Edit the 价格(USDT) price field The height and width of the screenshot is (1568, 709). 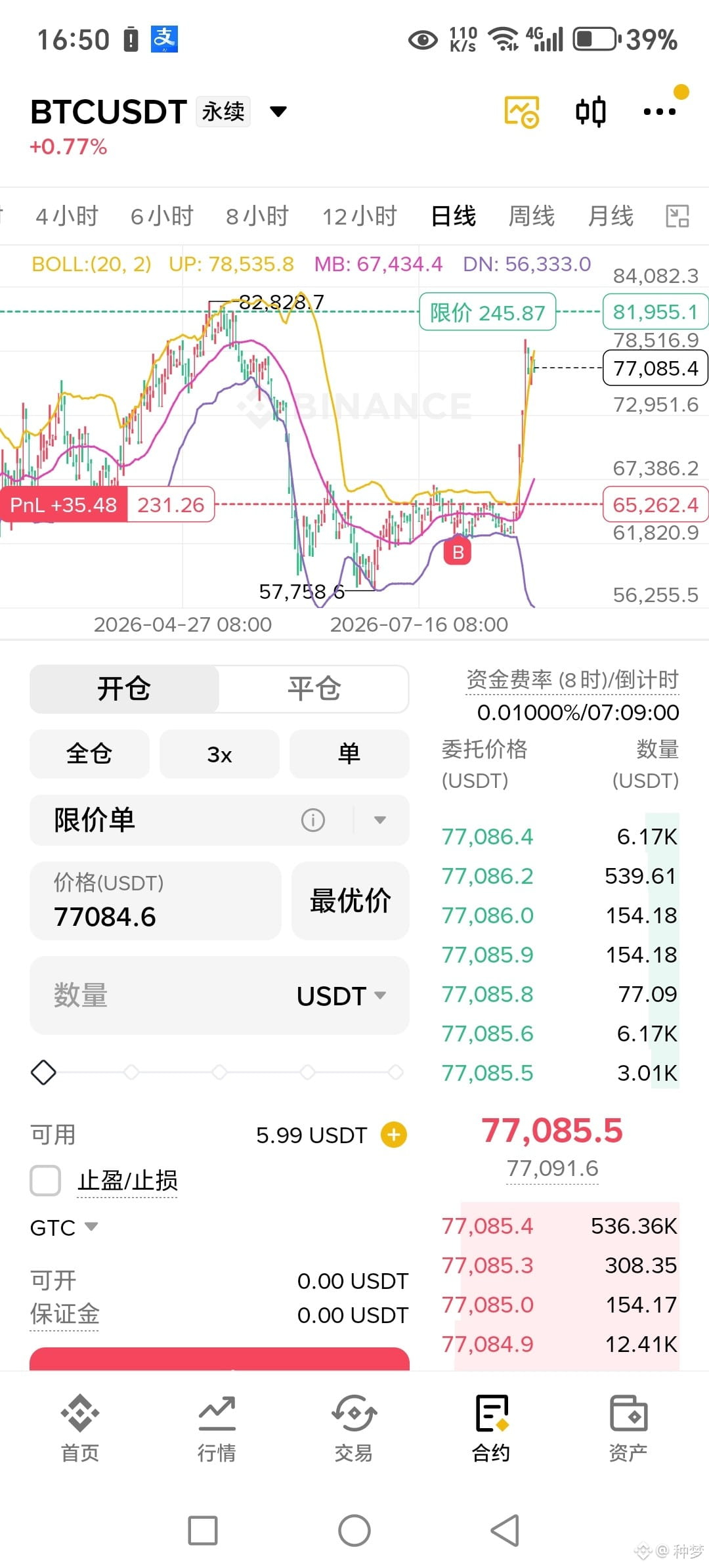click(156, 901)
